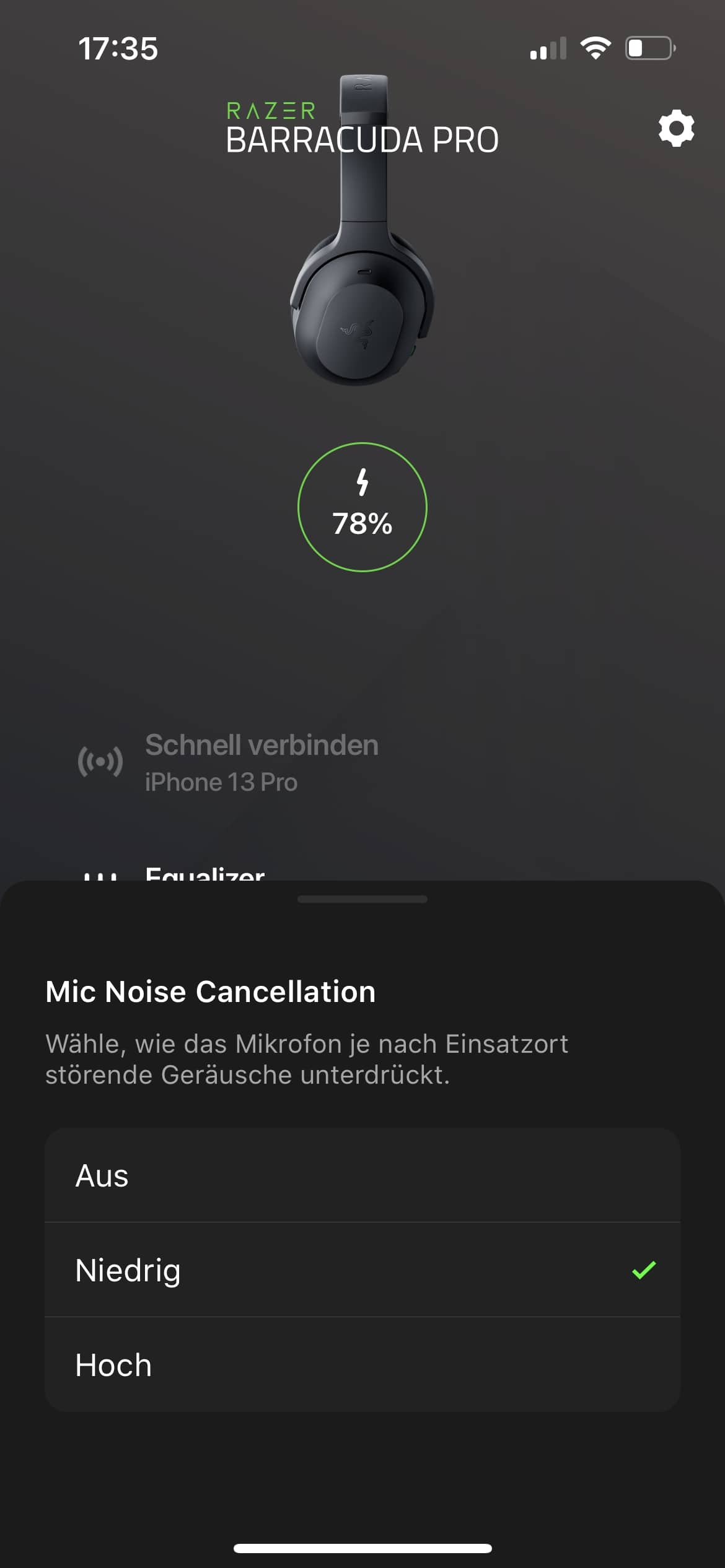This screenshot has width=725, height=1568.
Task: Set mic noise cancellation to Hoch
Action: 362,1365
